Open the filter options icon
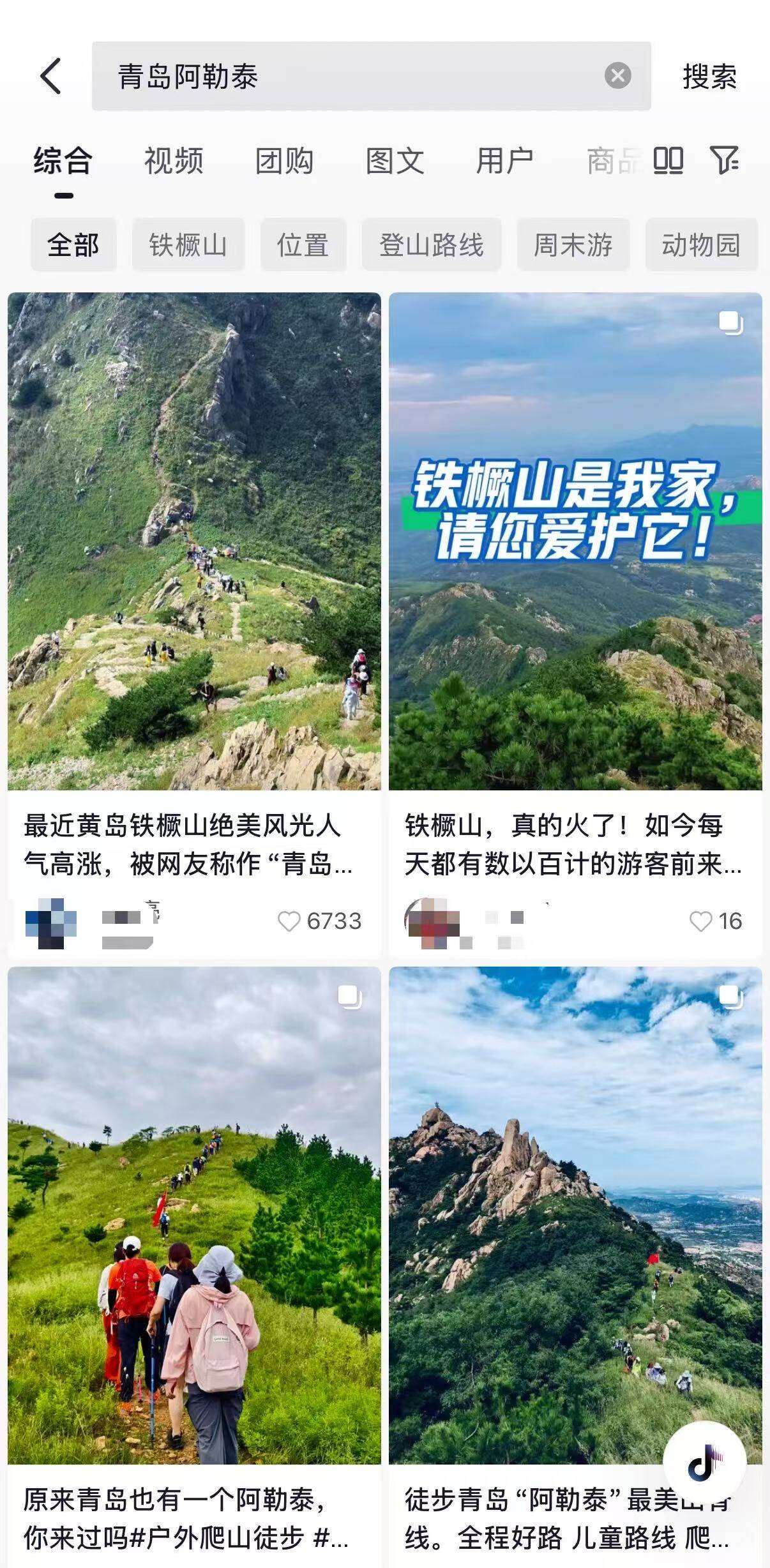 point(724,160)
